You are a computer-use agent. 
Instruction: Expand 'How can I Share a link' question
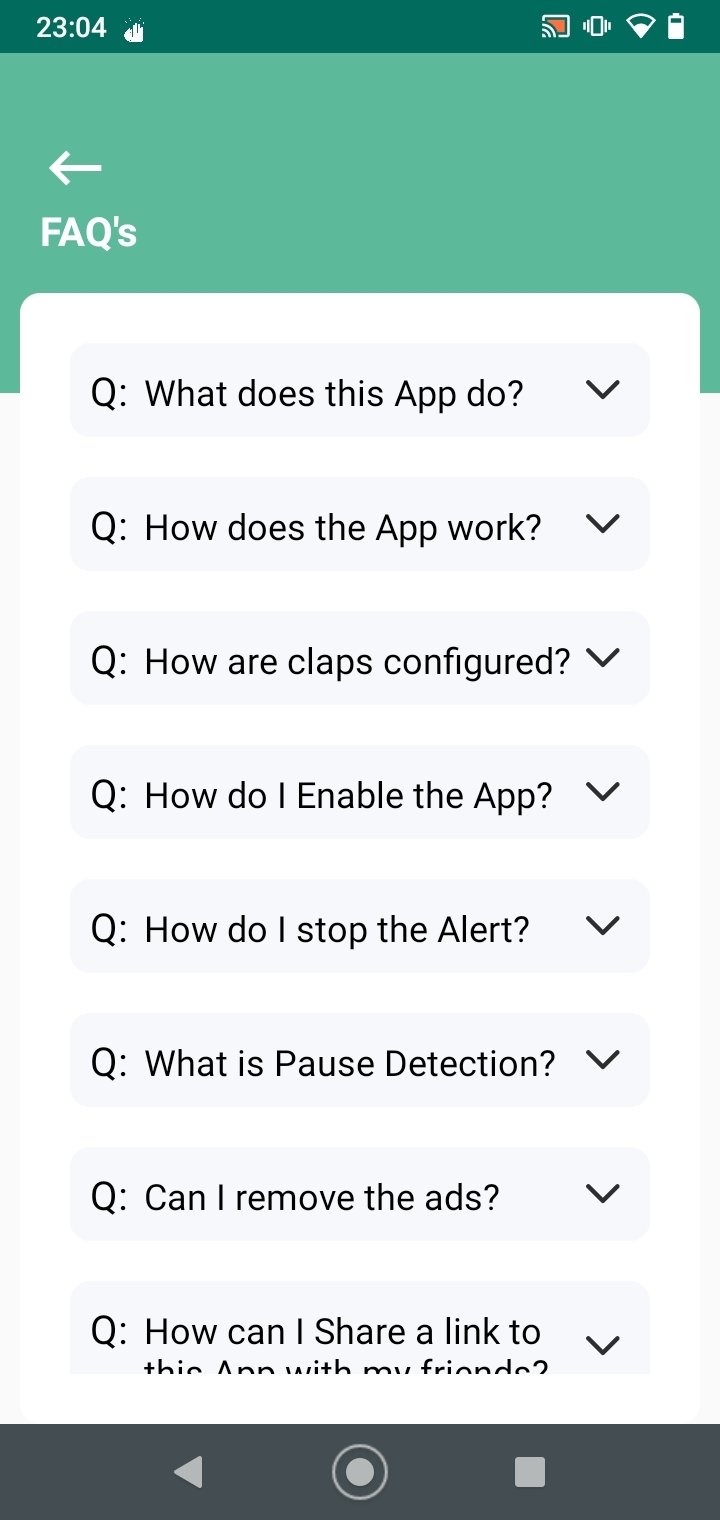(360, 1327)
